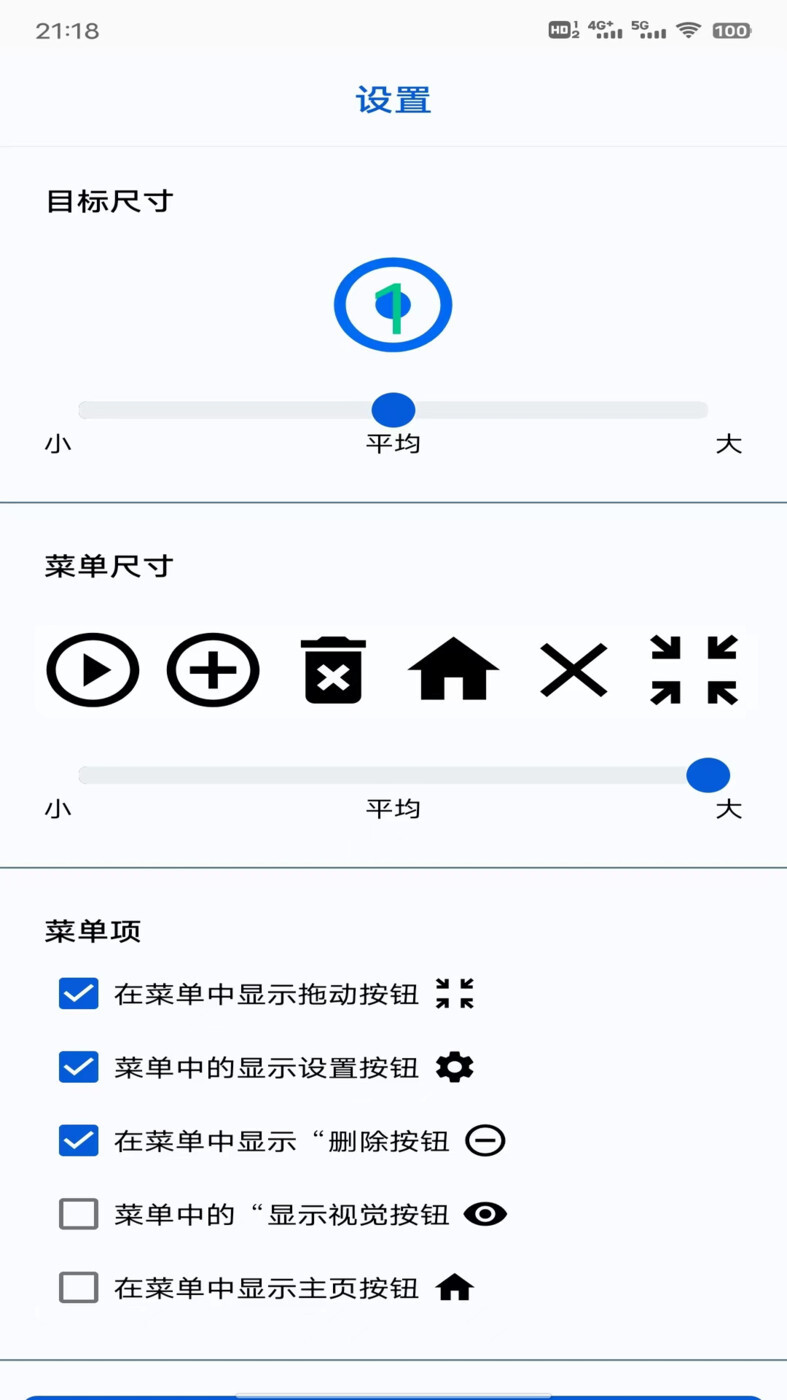Click the play icon in menu size preview
Viewport: 787px width, 1400px height.
pos(91,670)
